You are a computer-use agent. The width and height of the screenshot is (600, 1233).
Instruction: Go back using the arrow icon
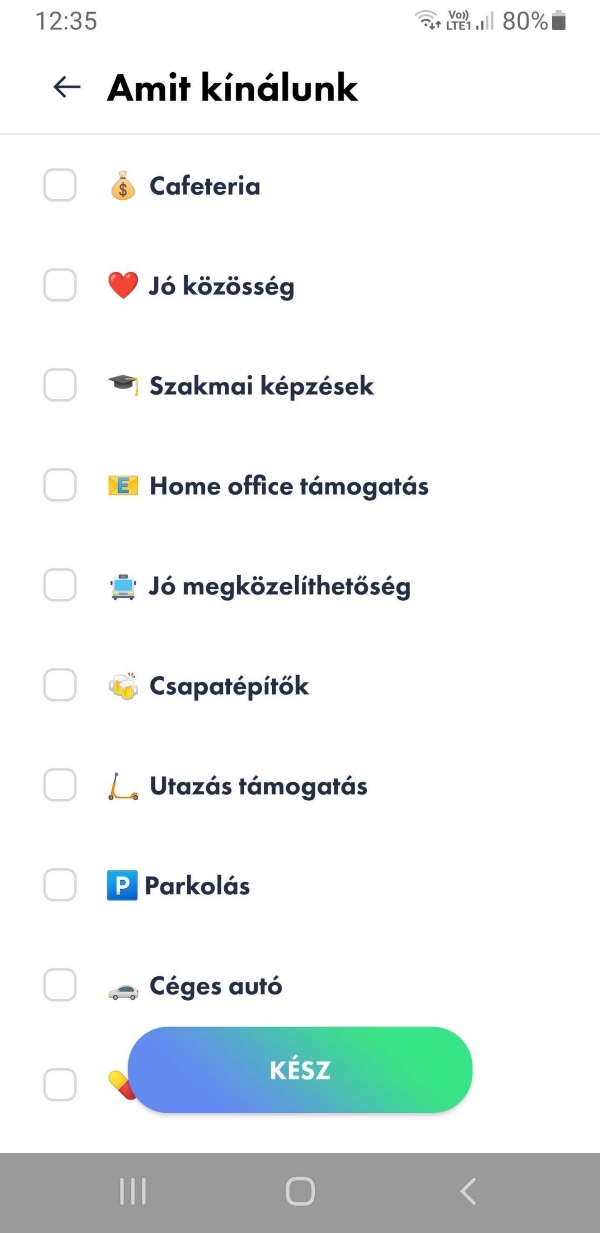(x=67, y=87)
